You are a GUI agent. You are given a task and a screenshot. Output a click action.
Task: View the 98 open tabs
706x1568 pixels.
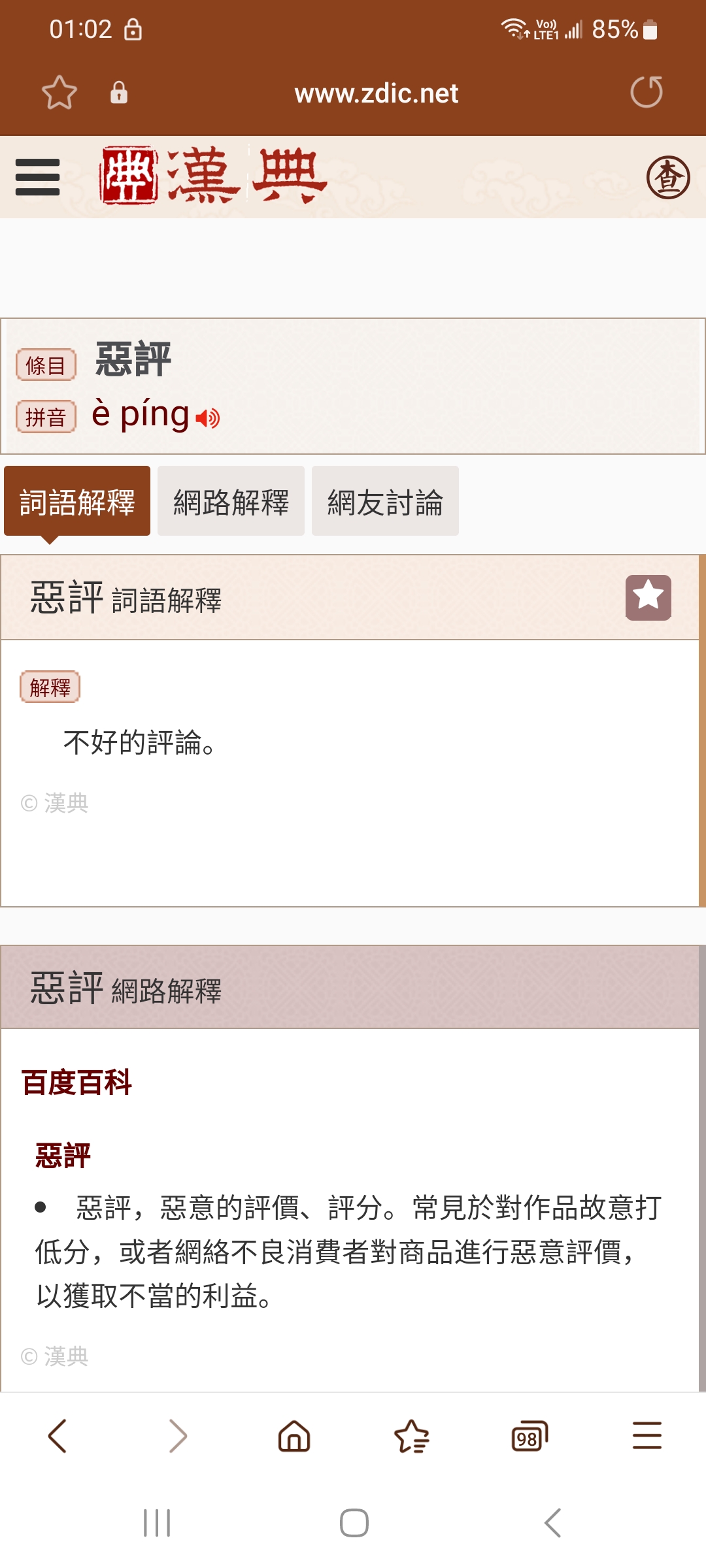click(529, 1436)
